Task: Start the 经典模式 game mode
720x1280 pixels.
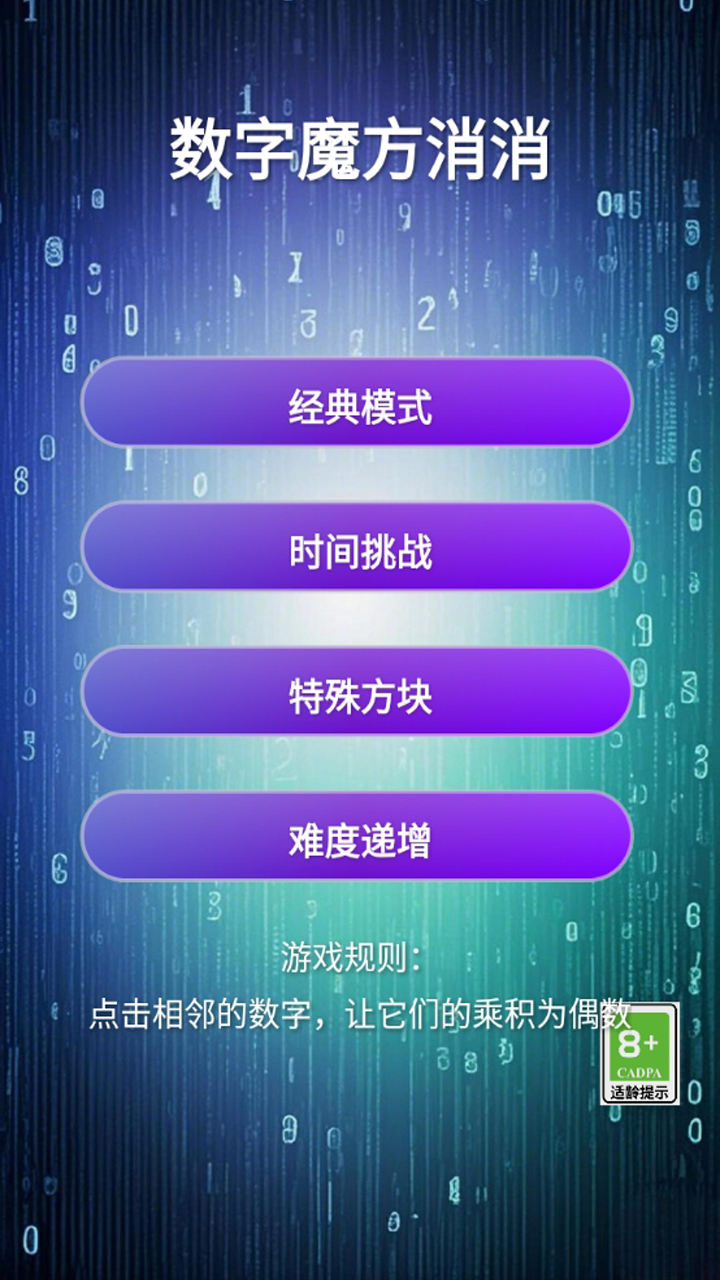Action: tap(357, 402)
